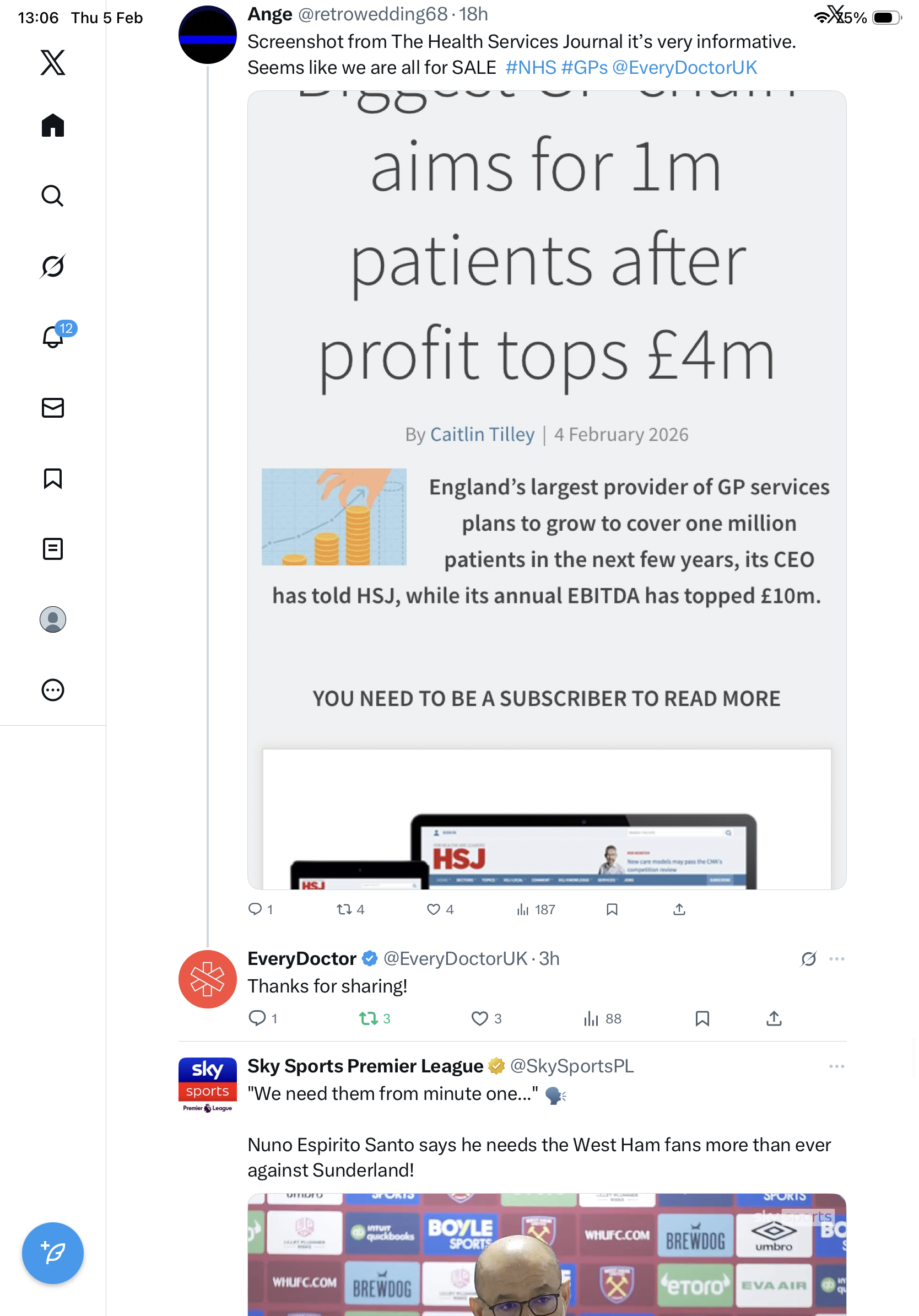
Task: Open the overflow menu on EveryDoctor's post
Action: [x=836, y=958]
